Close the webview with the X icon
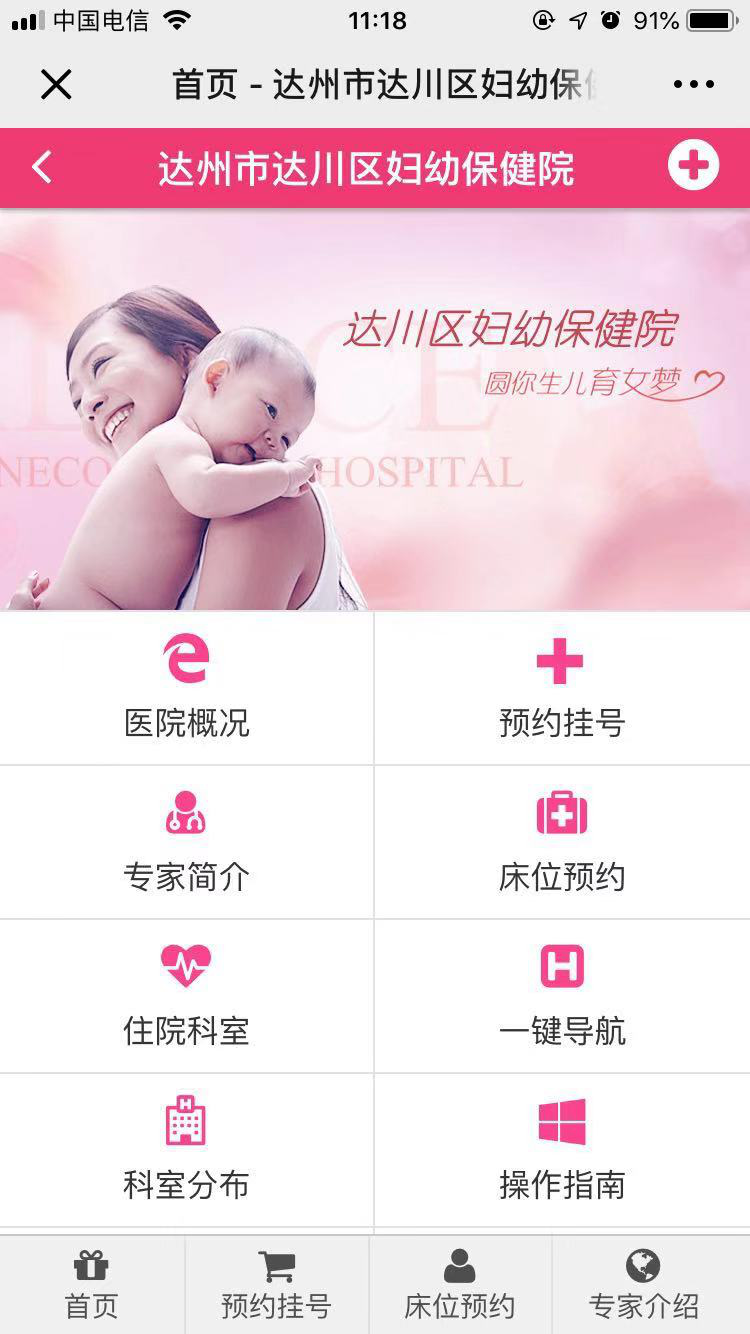 point(56,85)
